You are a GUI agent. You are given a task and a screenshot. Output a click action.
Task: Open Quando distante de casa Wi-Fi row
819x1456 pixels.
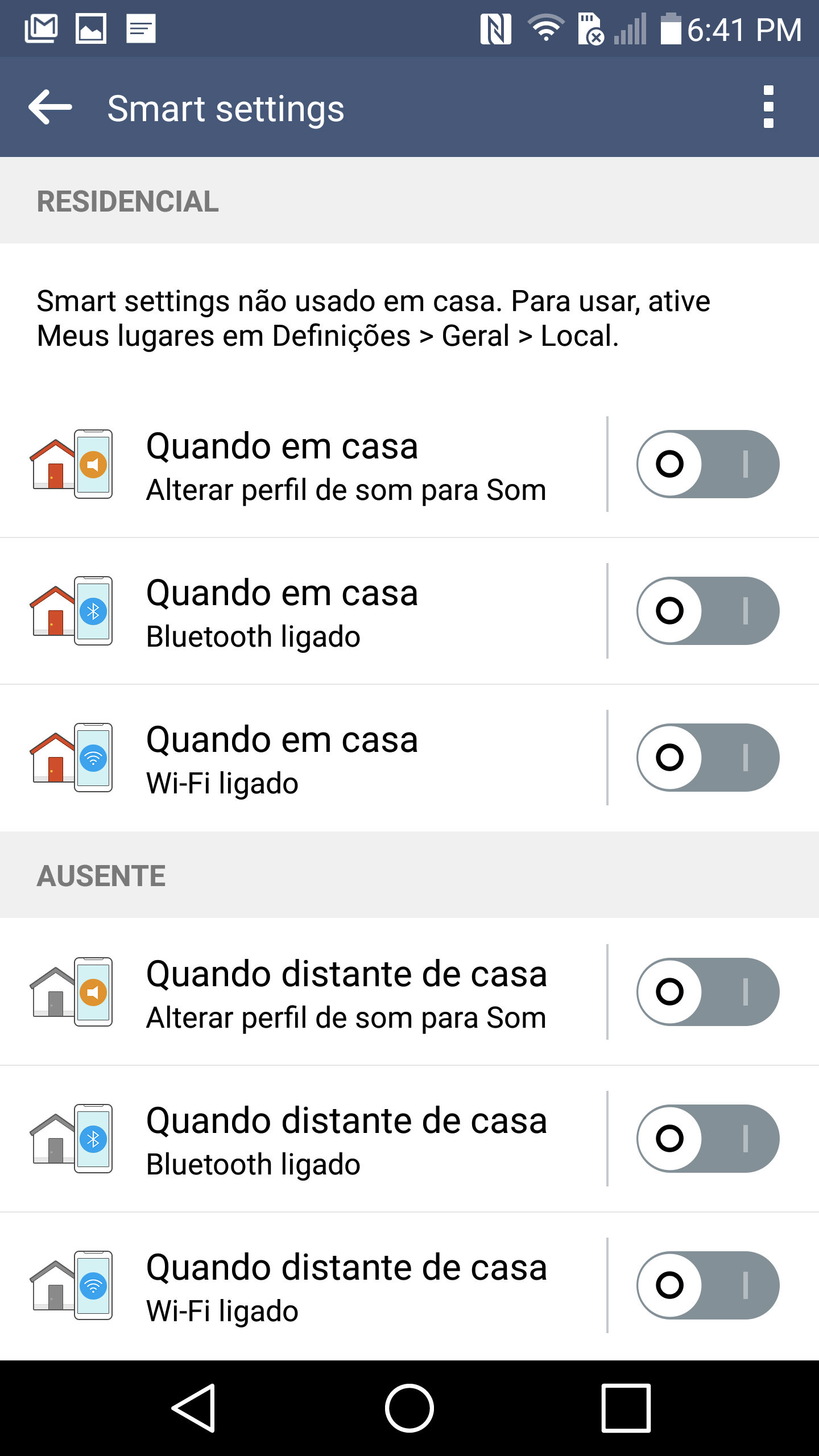click(304, 1286)
